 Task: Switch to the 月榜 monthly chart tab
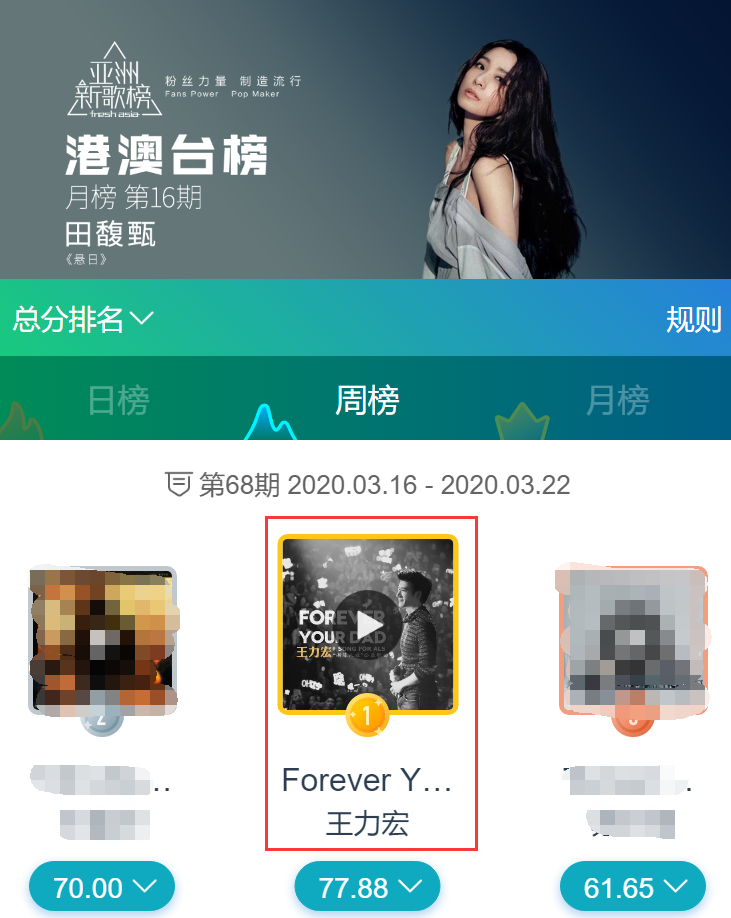pyautogui.click(x=617, y=401)
